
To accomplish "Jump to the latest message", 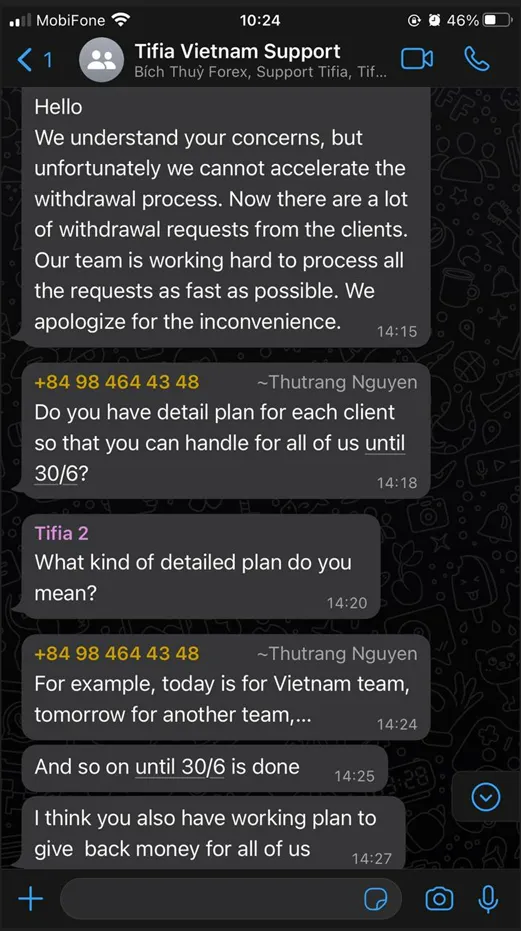I will coord(486,797).
